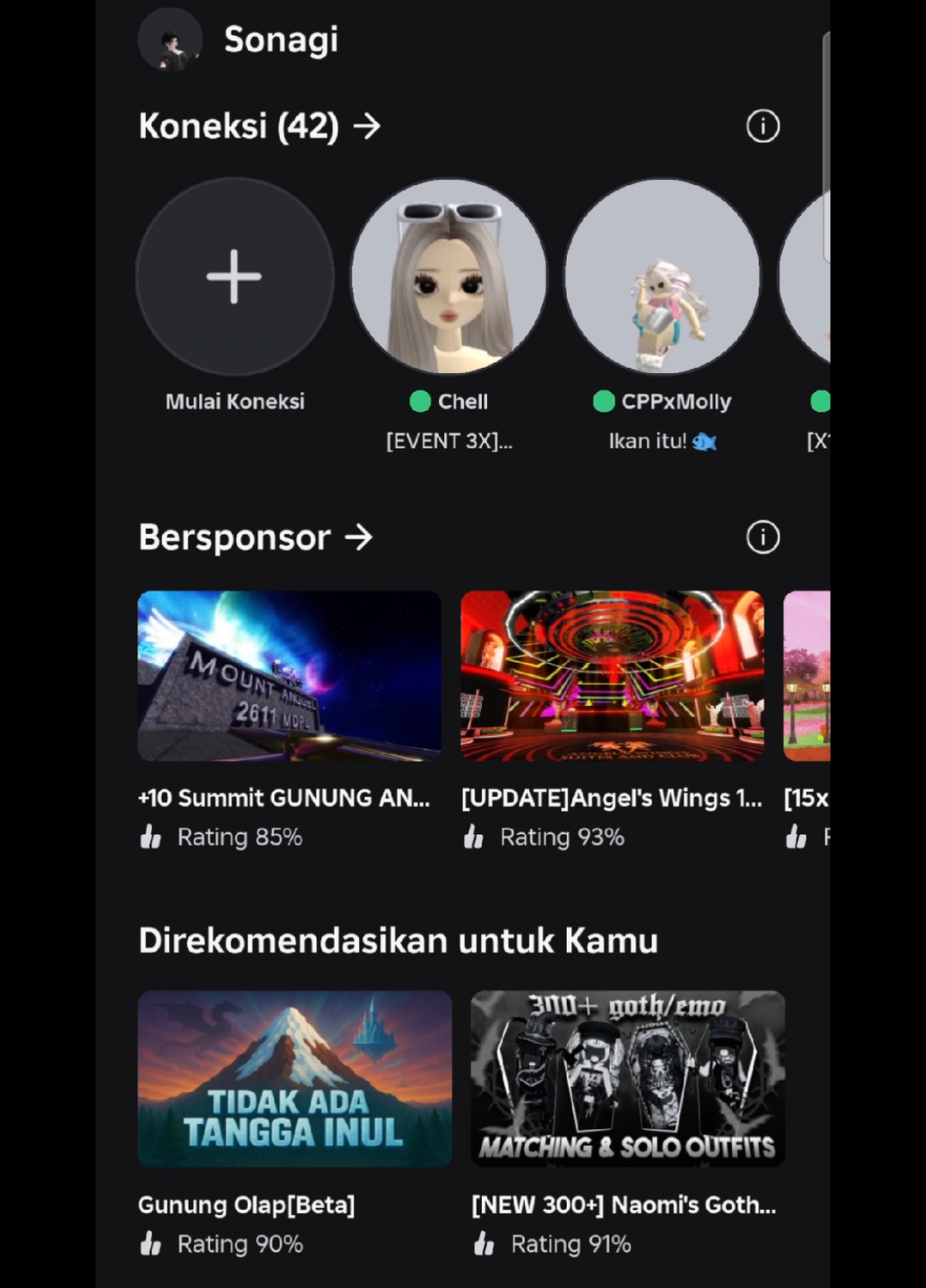The width and height of the screenshot is (926, 1288).
Task: Open [UPDATE]Angel's Wings game title link
Action: coord(610,798)
